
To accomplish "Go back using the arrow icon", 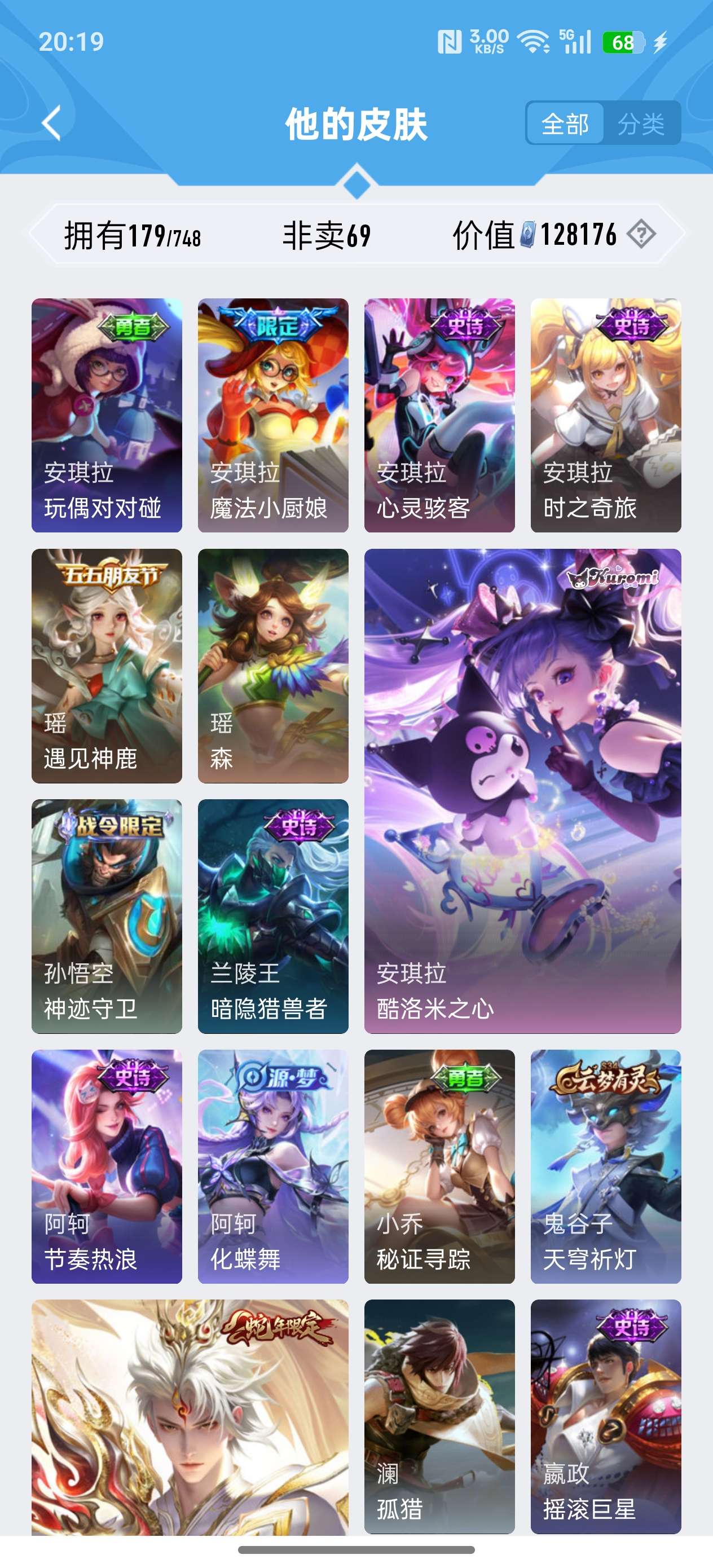I will pyautogui.click(x=52, y=124).
